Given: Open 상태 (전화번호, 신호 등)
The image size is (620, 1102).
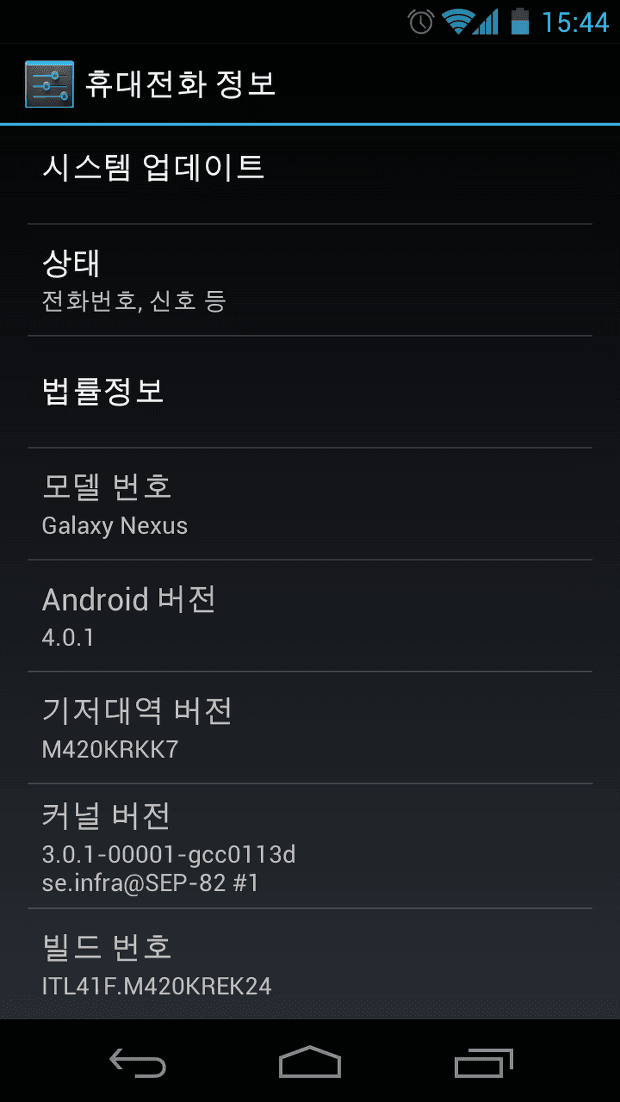Looking at the screenshot, I should tap(310, 280).
